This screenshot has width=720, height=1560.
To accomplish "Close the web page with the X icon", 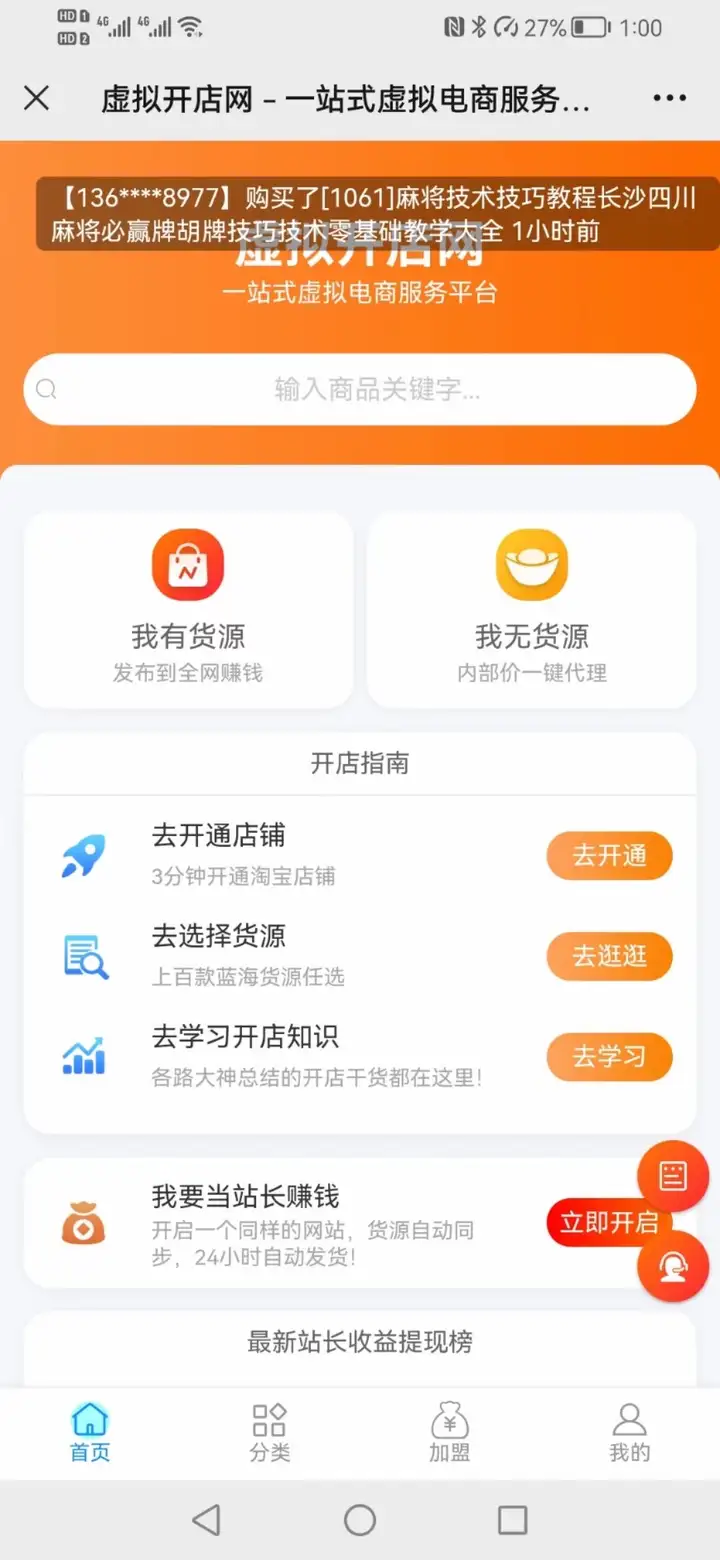I will 37,98.
